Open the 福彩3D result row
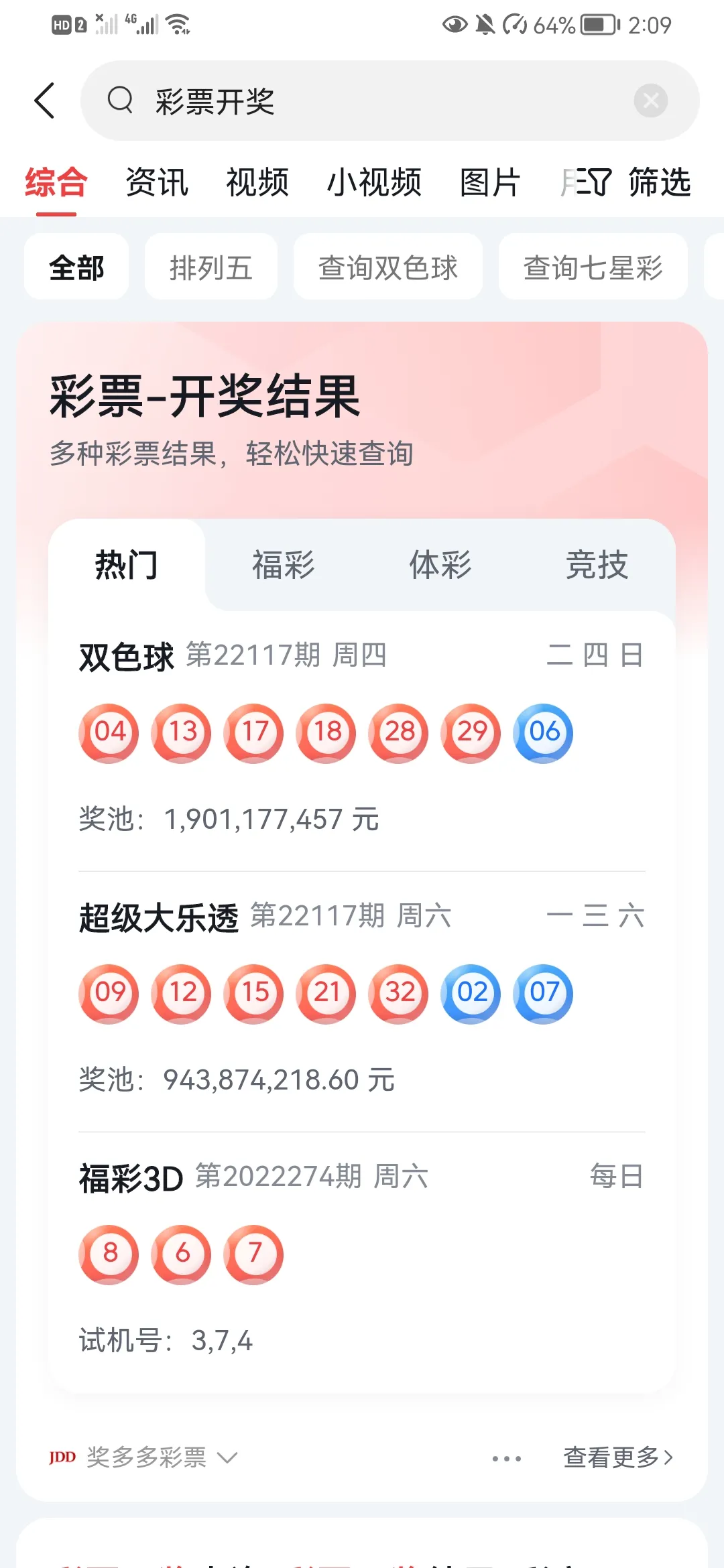This screenshot has height=1568, width=724. click(x=362, y=1260)
